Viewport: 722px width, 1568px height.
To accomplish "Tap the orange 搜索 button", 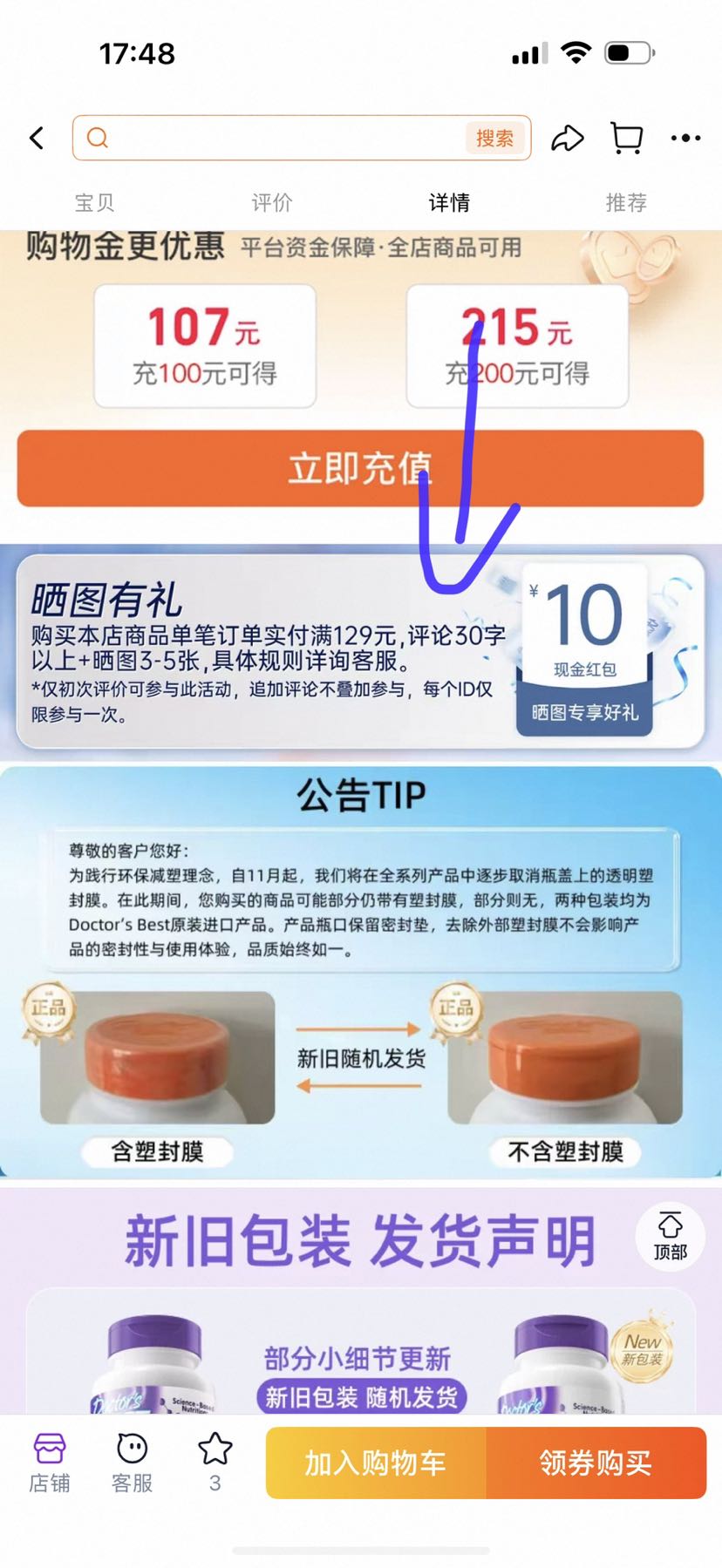I will pyautogui.click(x=494, y=138).
